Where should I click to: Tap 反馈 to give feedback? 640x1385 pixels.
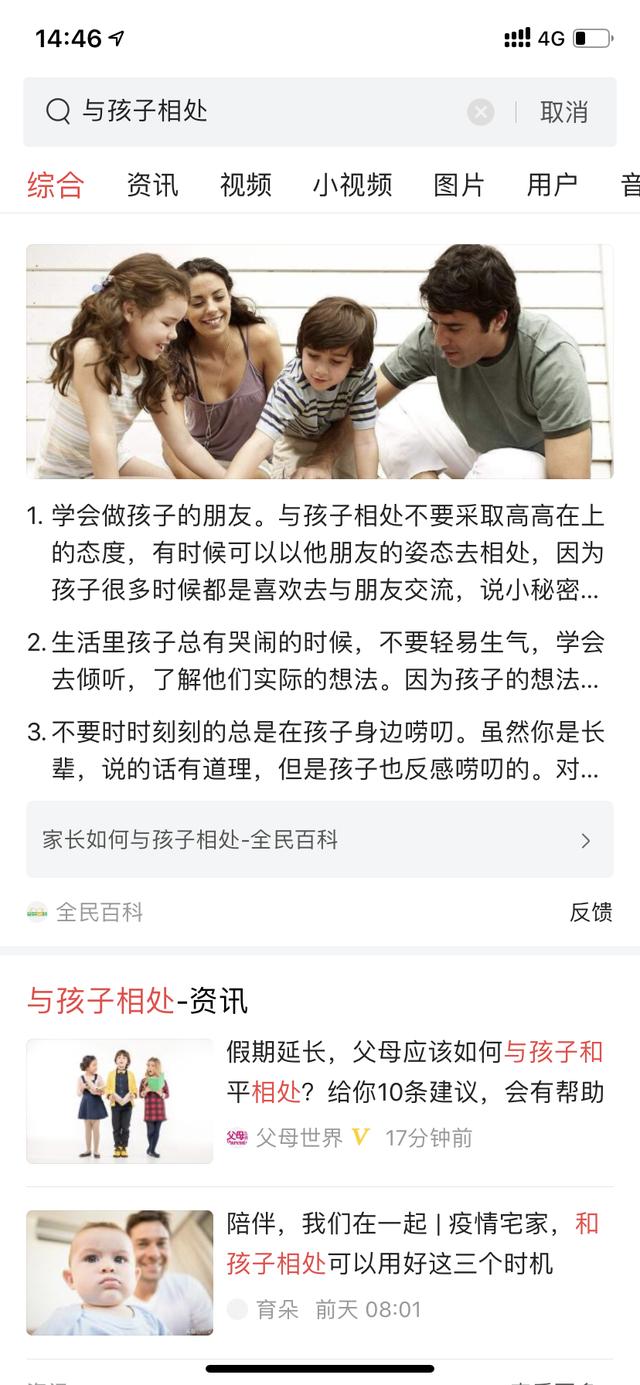(590, 912)
